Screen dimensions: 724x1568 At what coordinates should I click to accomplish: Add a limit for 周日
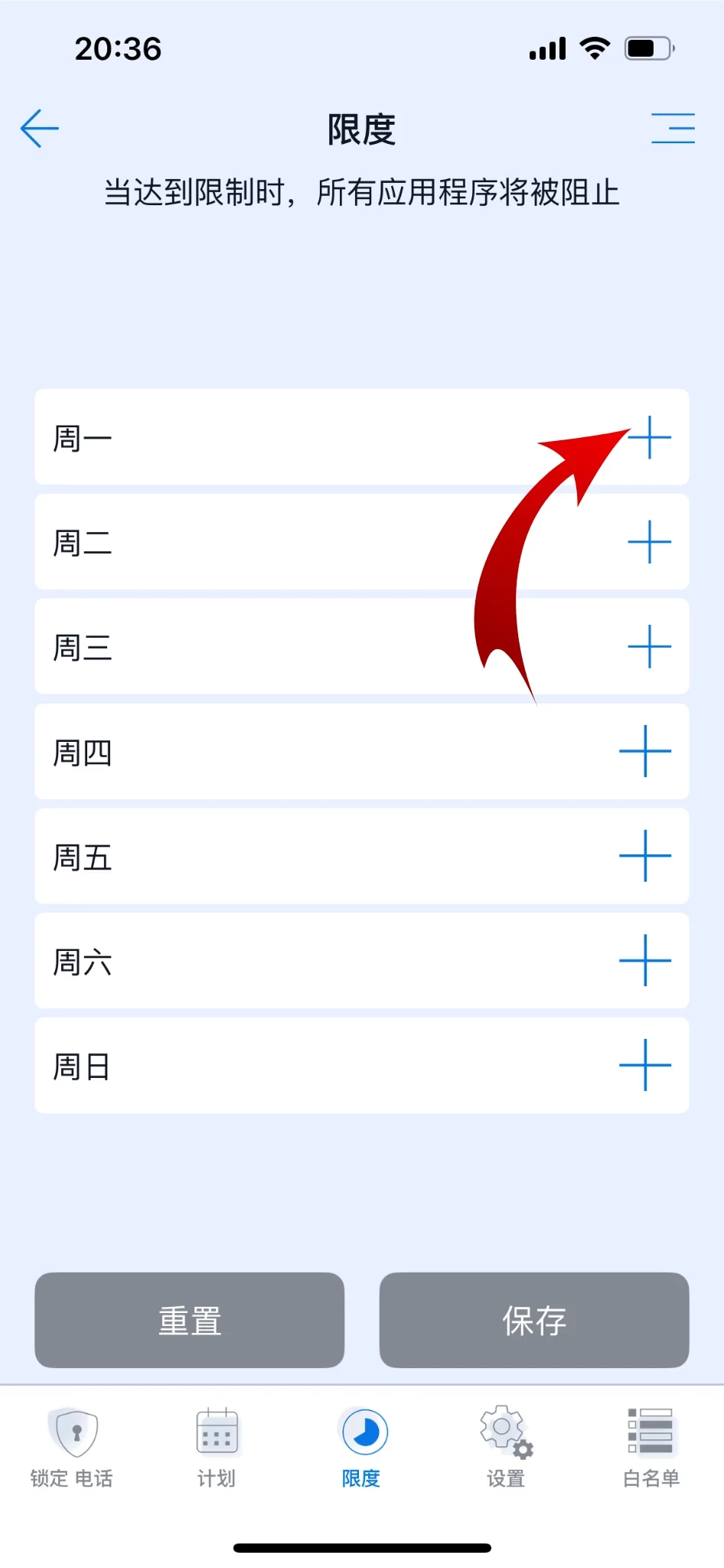(645, 1065)
